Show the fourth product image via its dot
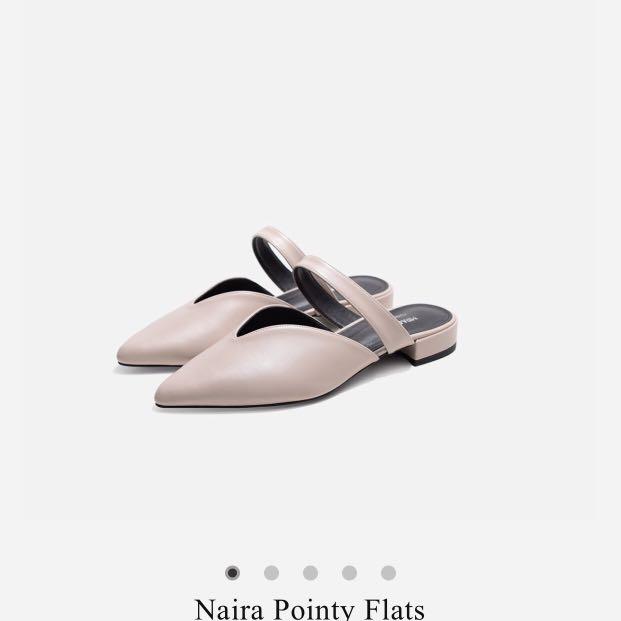The width and height of the screenshot is (621, 621). pyautogui.click(x=349, y=573)
